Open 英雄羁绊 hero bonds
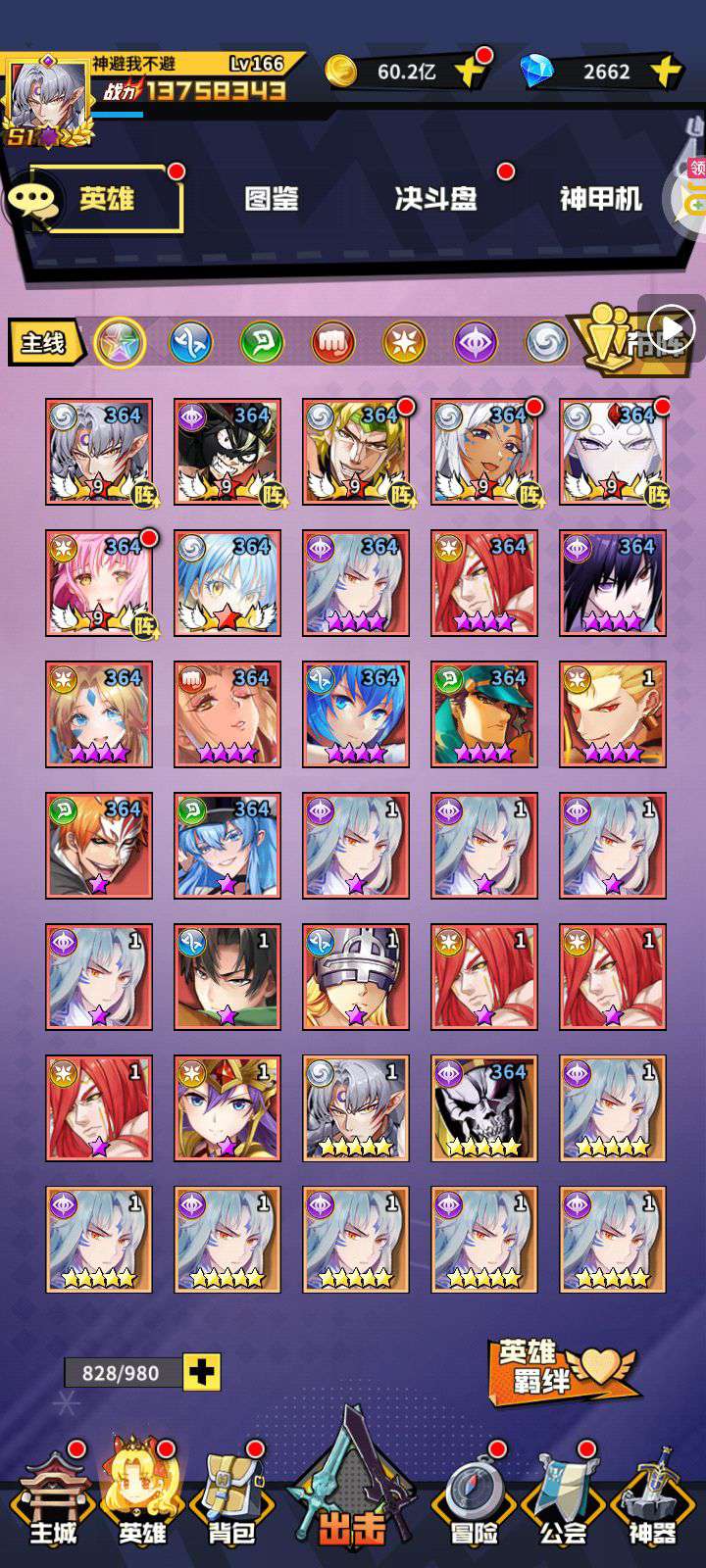 tap(561, 1368)
